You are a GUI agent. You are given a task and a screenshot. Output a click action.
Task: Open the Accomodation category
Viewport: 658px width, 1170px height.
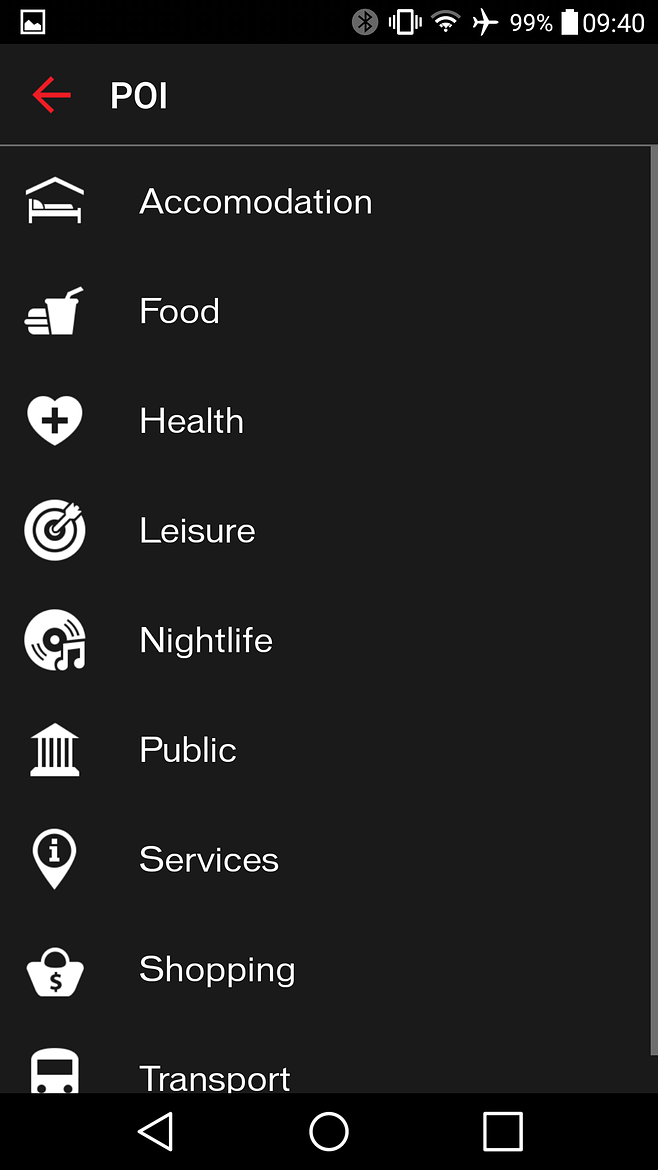[x=325, y=201]
